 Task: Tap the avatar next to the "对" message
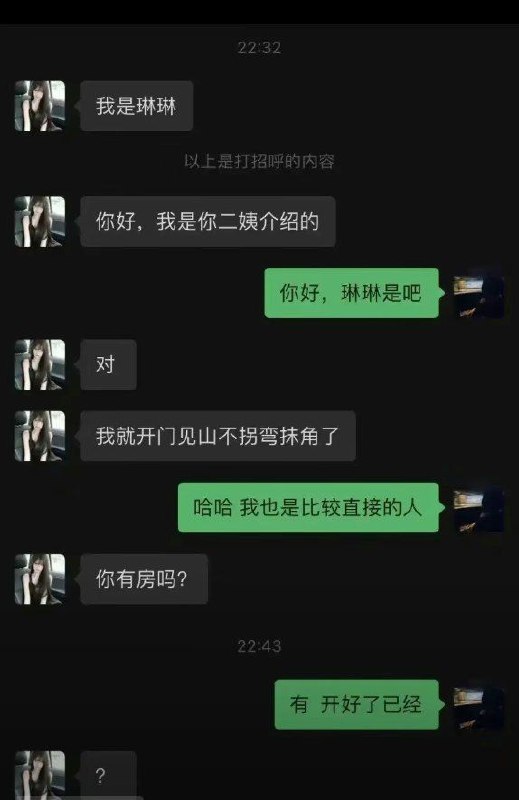40,364
